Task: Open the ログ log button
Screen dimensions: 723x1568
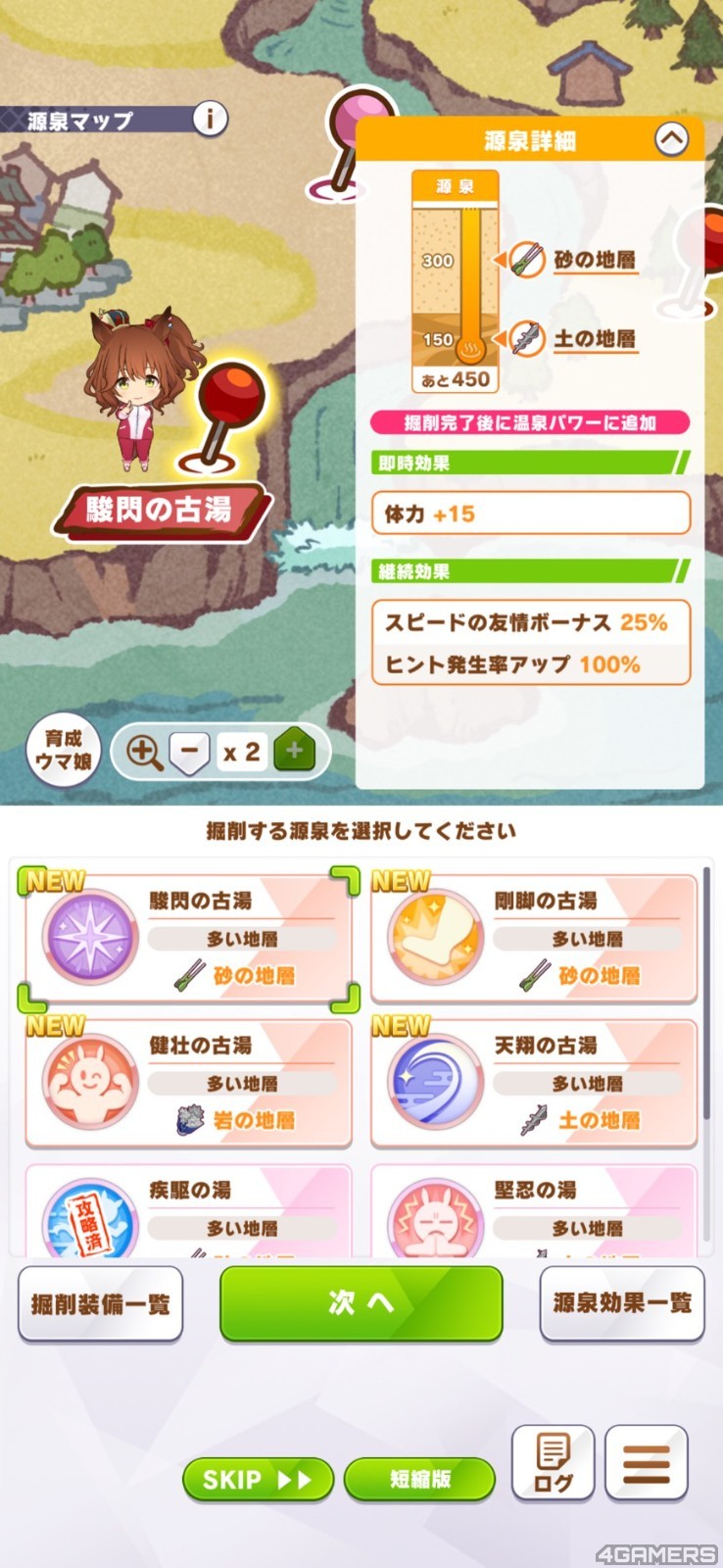Action: pos(553,1462)
